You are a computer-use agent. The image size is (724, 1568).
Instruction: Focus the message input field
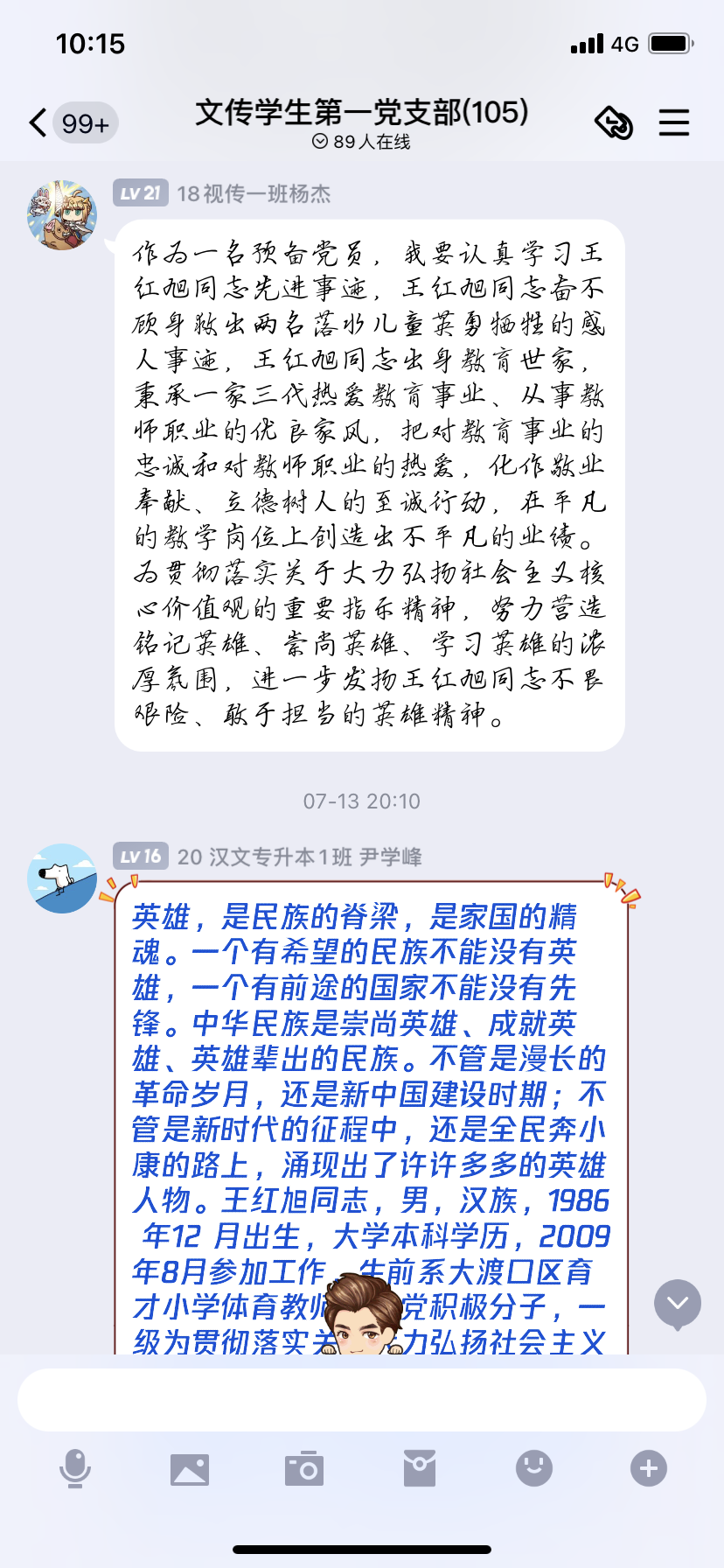(362, 1400)
